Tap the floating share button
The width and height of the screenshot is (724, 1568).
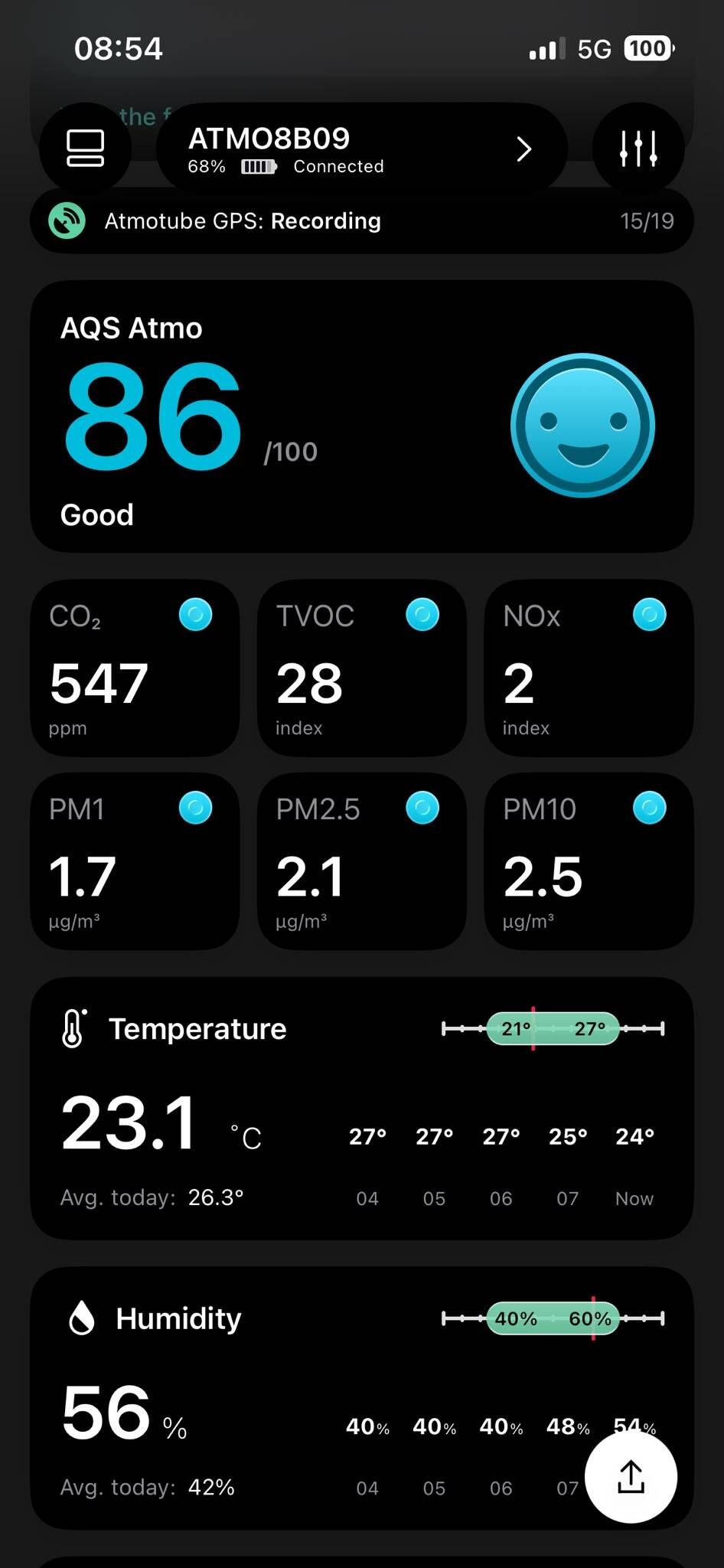tap(631, 1476)
